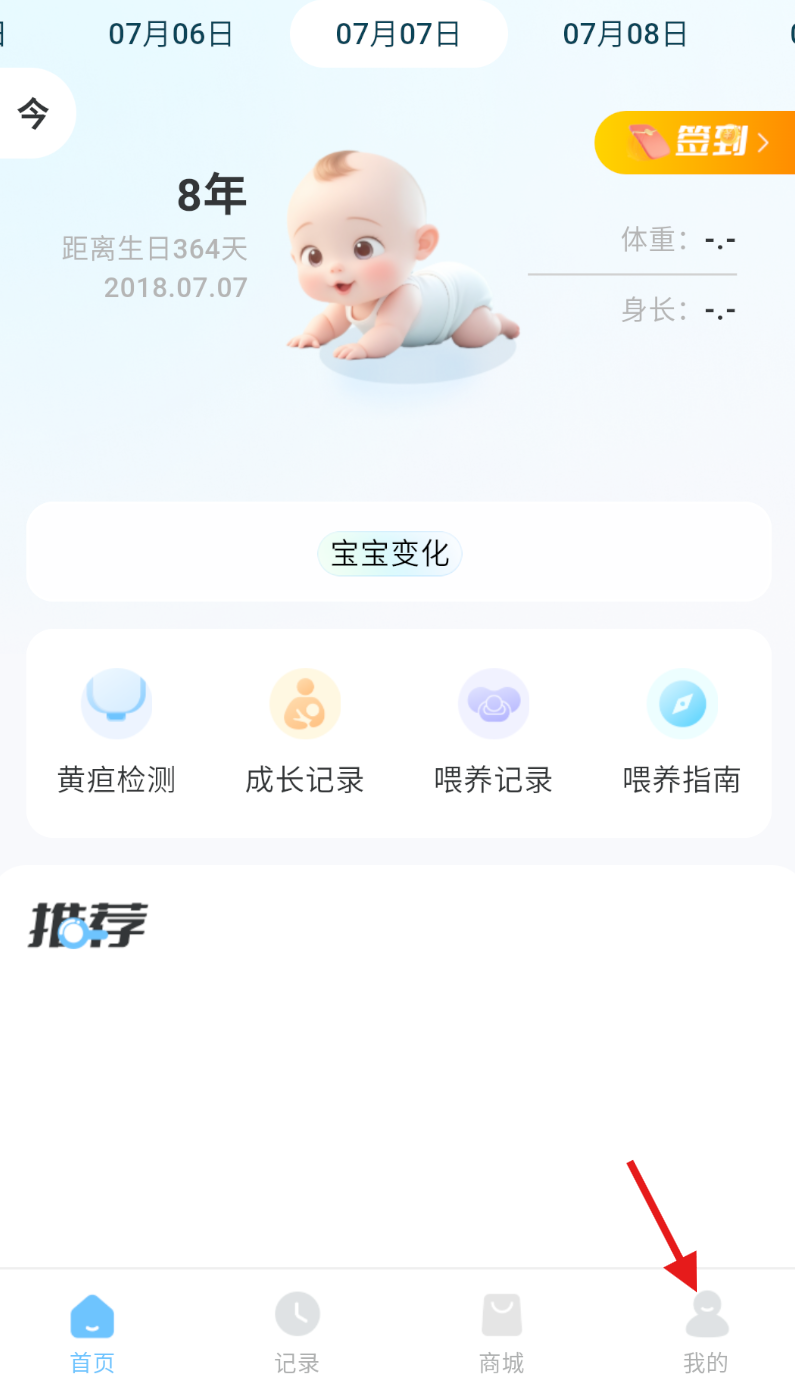Select the 07月07日 date
The image size is (795, 1383).
398,34
